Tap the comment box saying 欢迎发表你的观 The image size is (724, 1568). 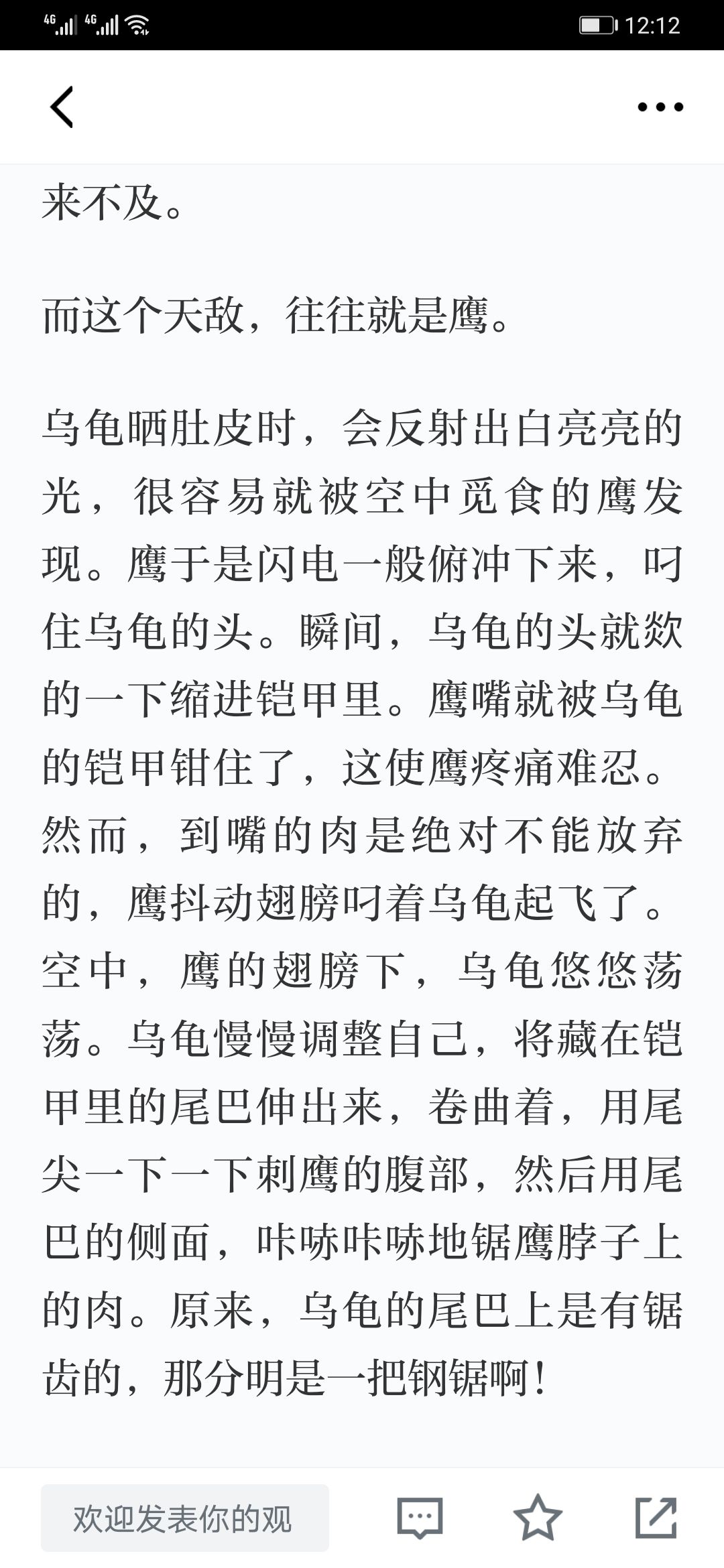tap(185, 1518)
